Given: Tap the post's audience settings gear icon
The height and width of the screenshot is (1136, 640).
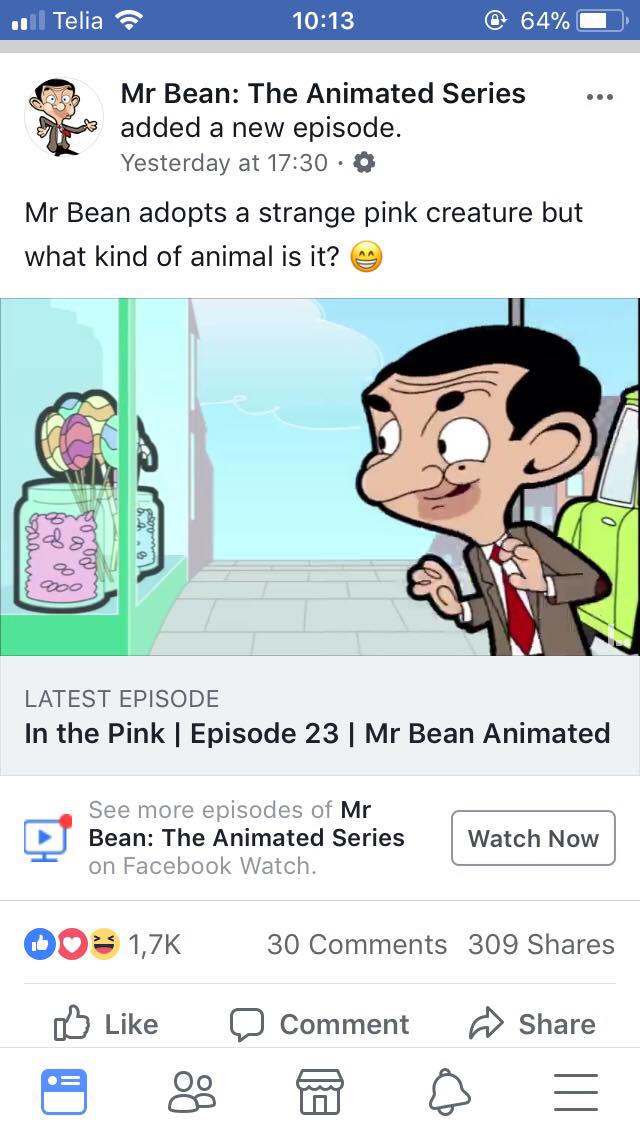Looking at the screenshot, I should 364,163.
